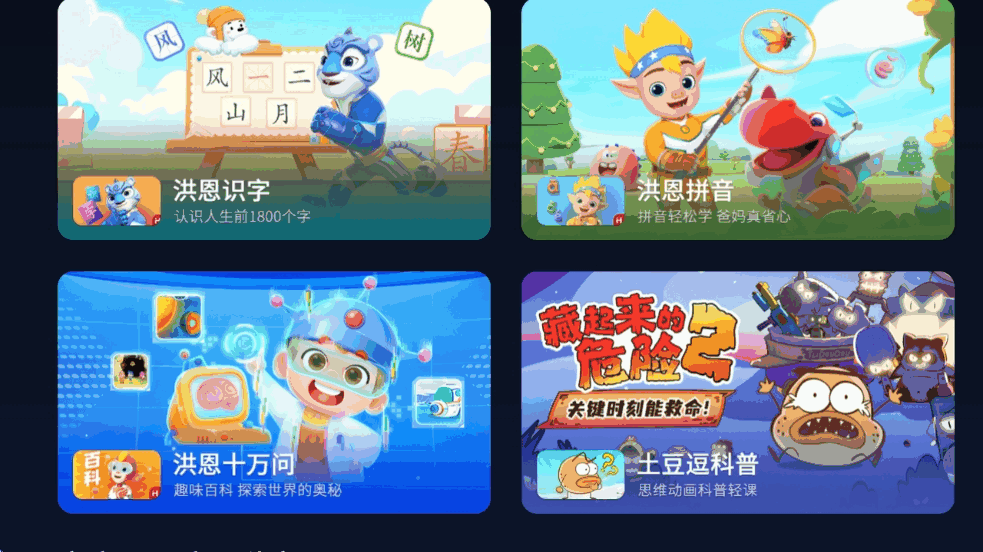Viewport: 983px width, 552px height.
Task: Select the 洪恩十万问 card
Action: 273,392
